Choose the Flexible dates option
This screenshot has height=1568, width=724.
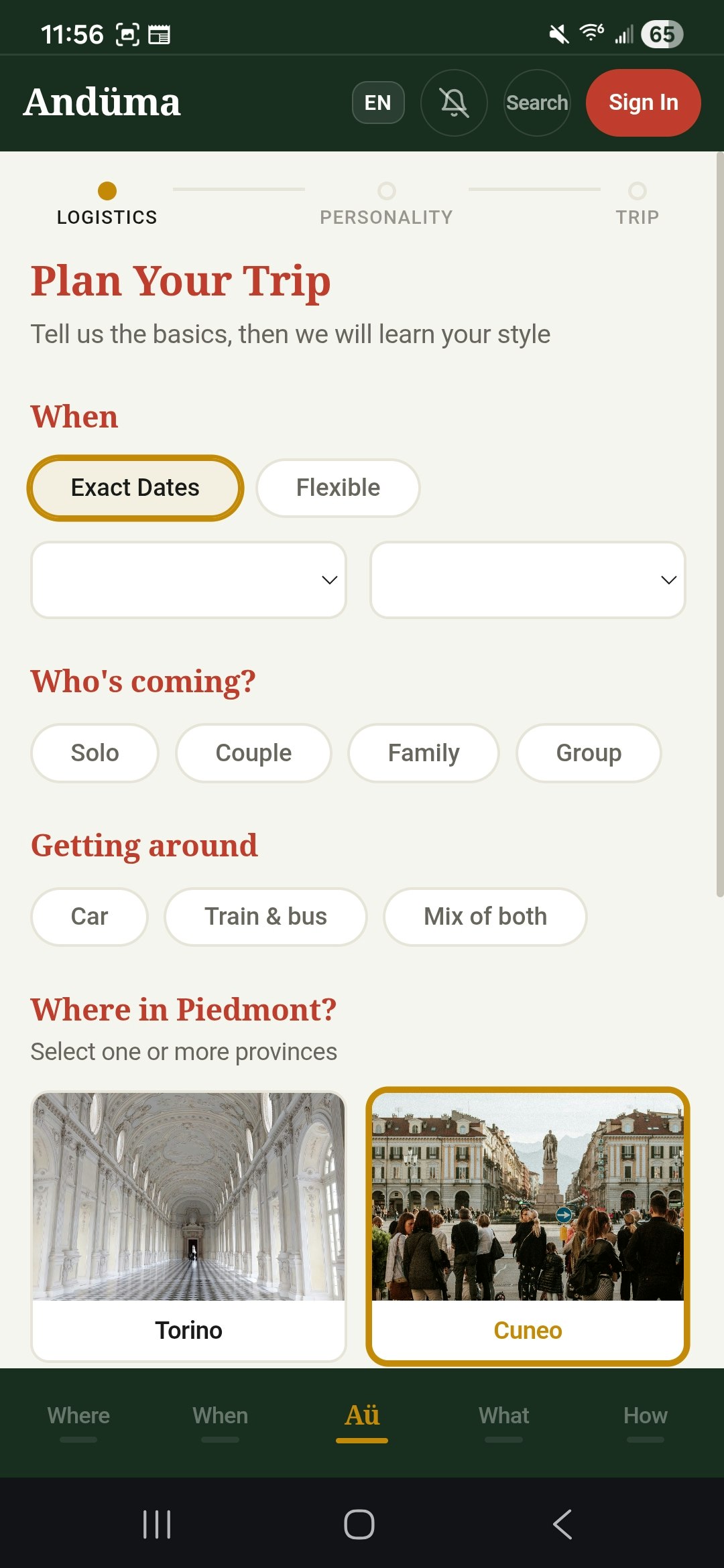338,488
